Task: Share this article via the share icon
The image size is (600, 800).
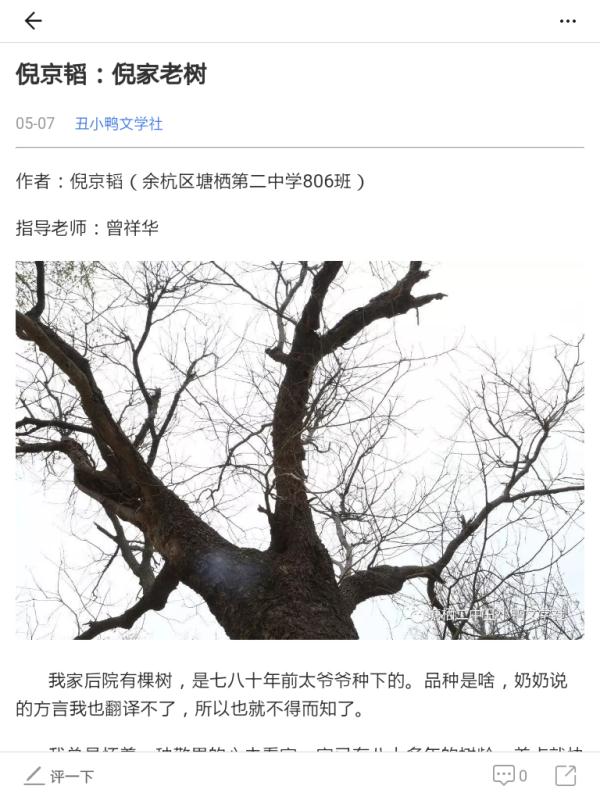Action: 566,775
